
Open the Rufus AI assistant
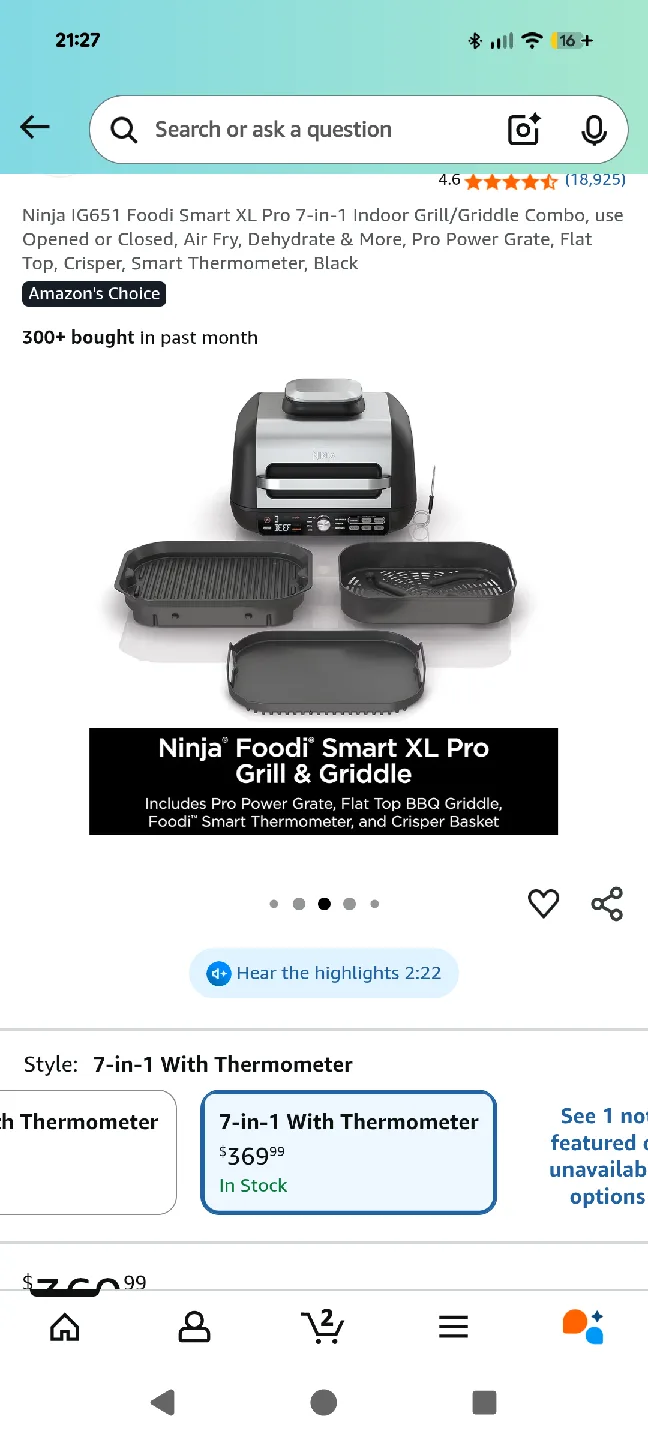coord(583,1327)
